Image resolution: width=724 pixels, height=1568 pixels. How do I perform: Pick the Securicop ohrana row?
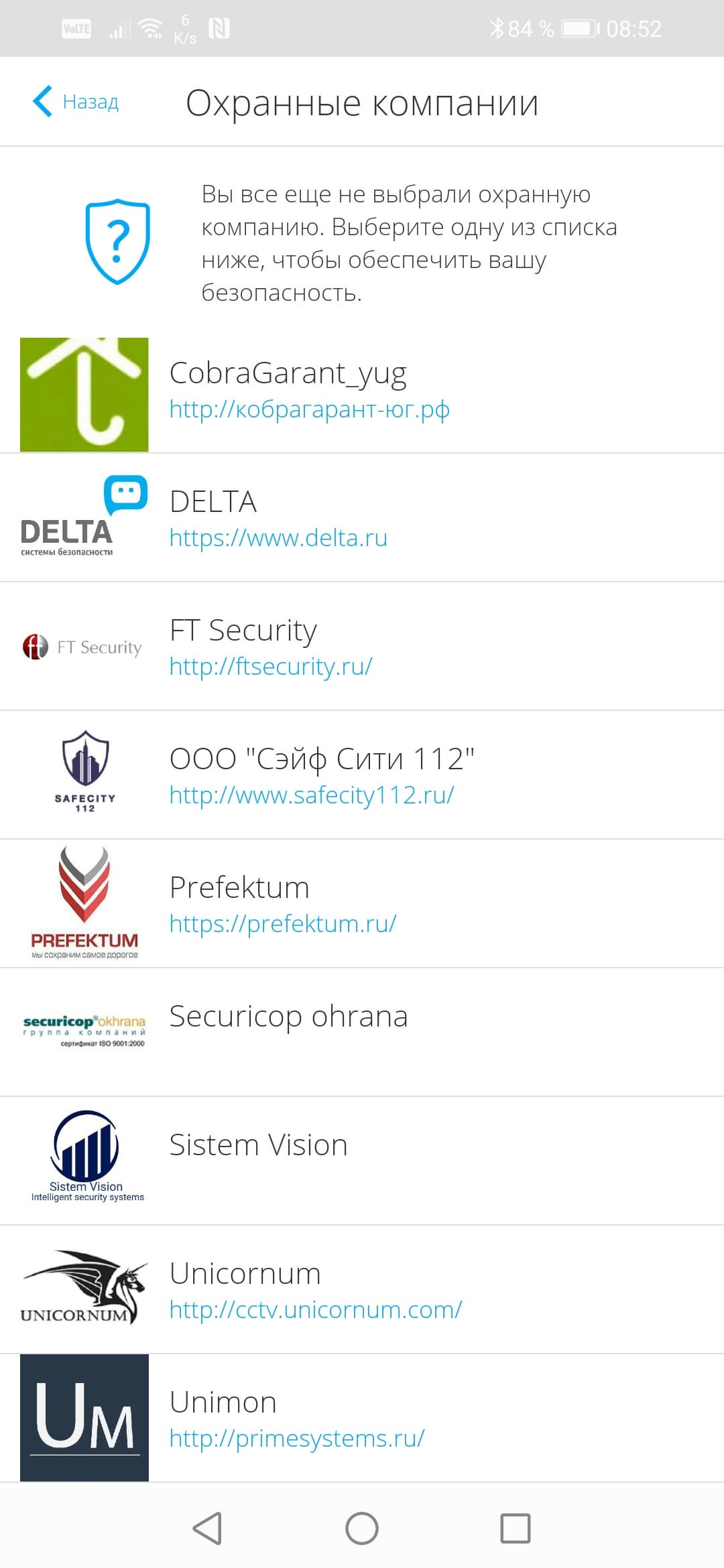(288, 1017)
